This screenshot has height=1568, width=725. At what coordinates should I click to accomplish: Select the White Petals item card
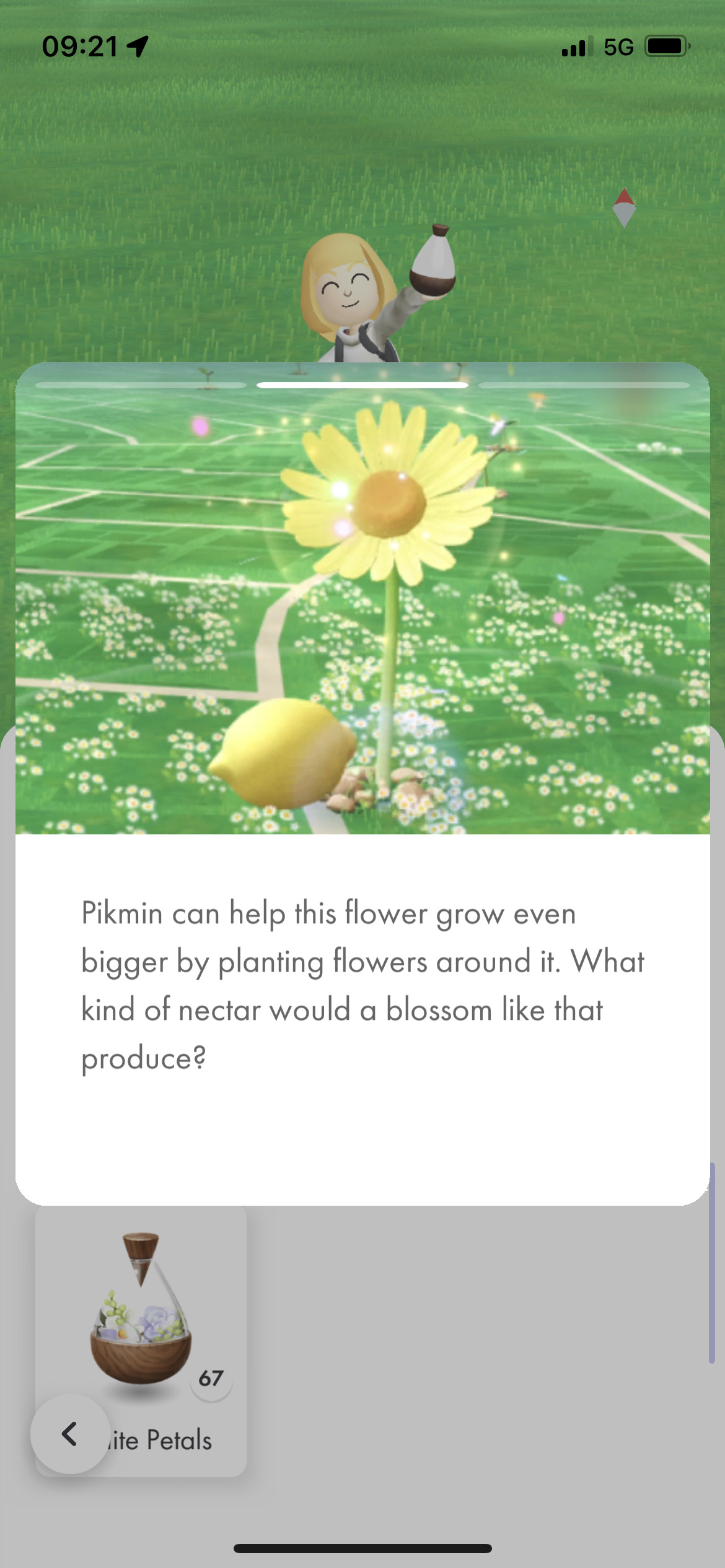[141, 1324]
